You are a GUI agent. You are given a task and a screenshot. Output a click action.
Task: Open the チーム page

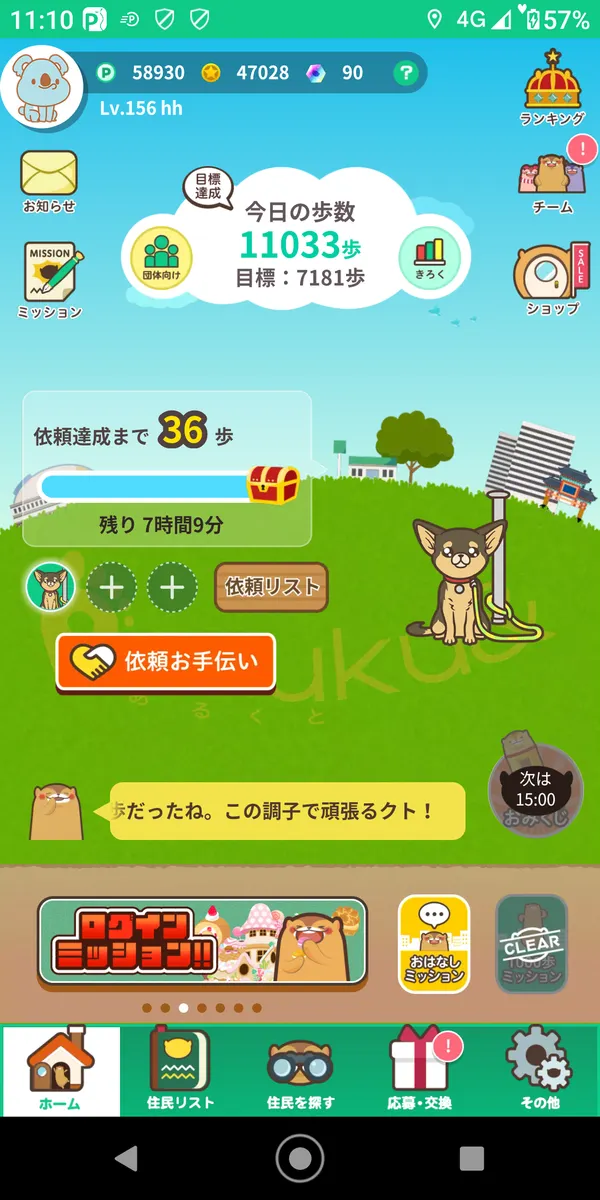552,178
